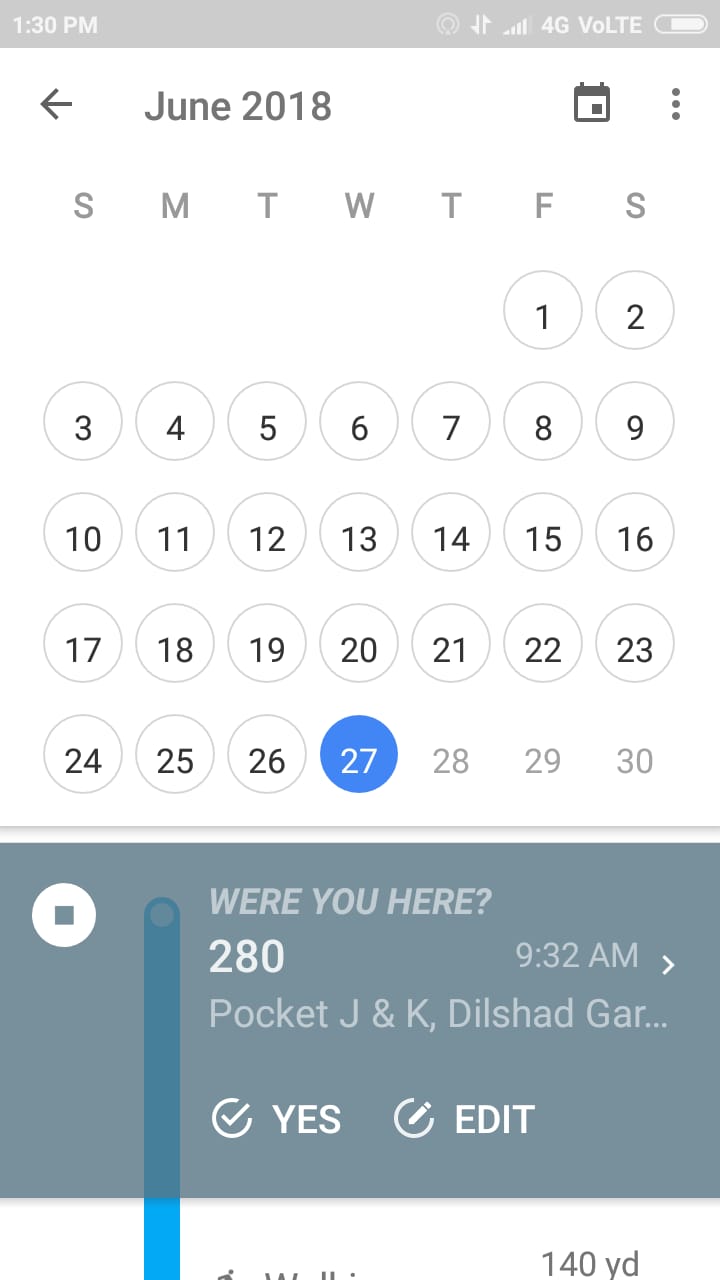Choose June 20 on the calendar

(x=359, y=650)
